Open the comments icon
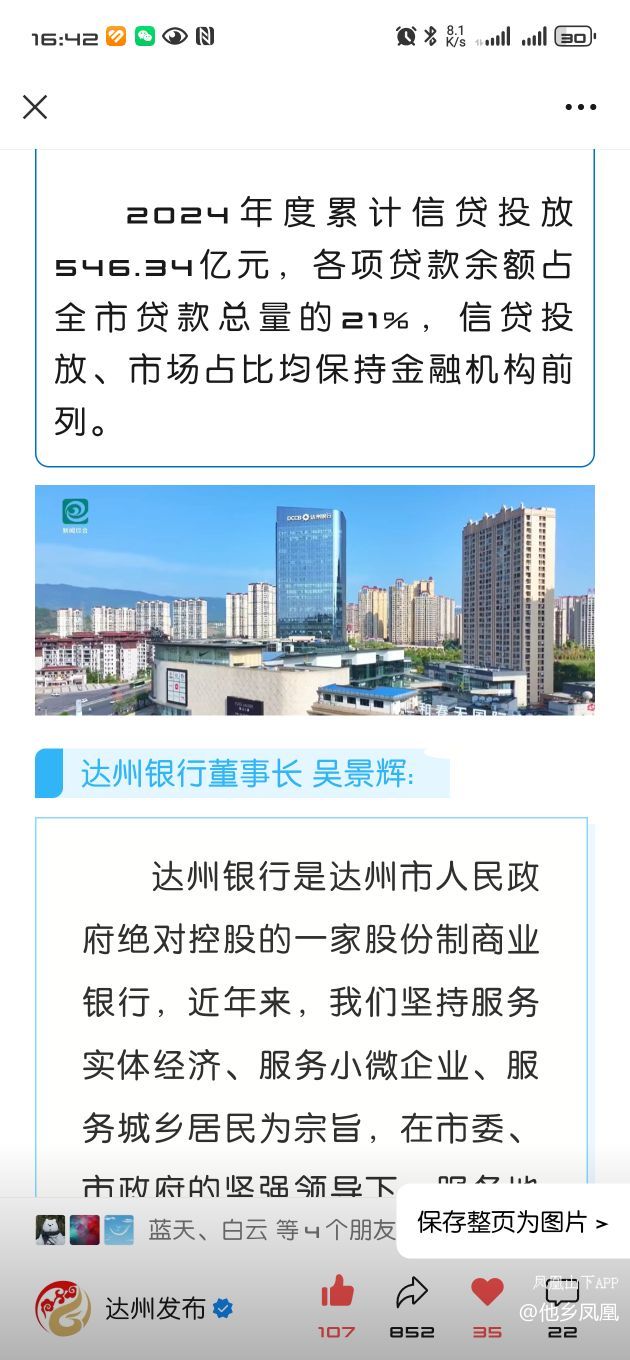 click(x=562, y=1295)
